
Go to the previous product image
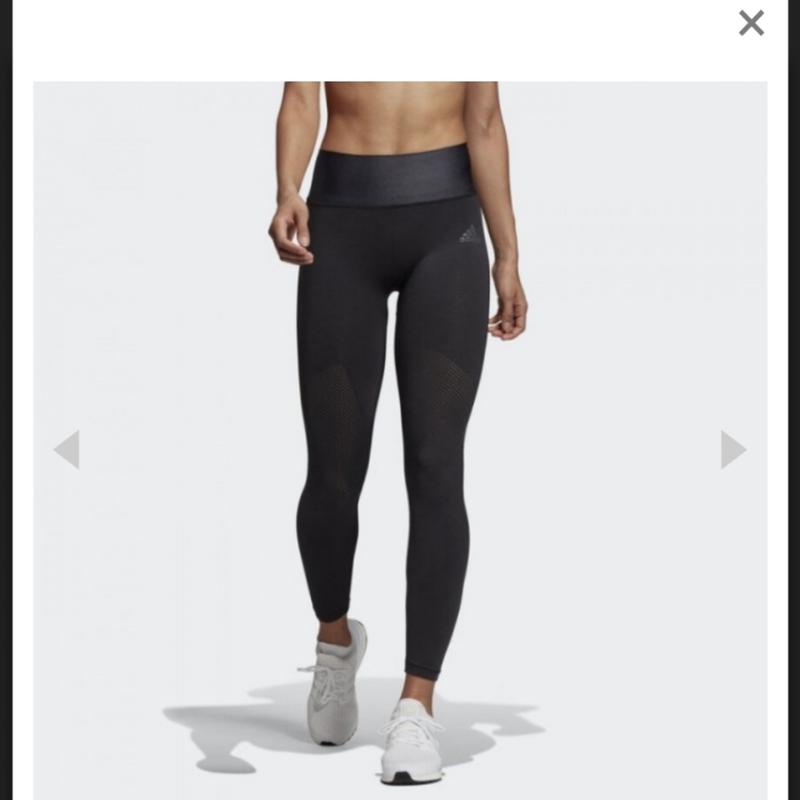66,449
